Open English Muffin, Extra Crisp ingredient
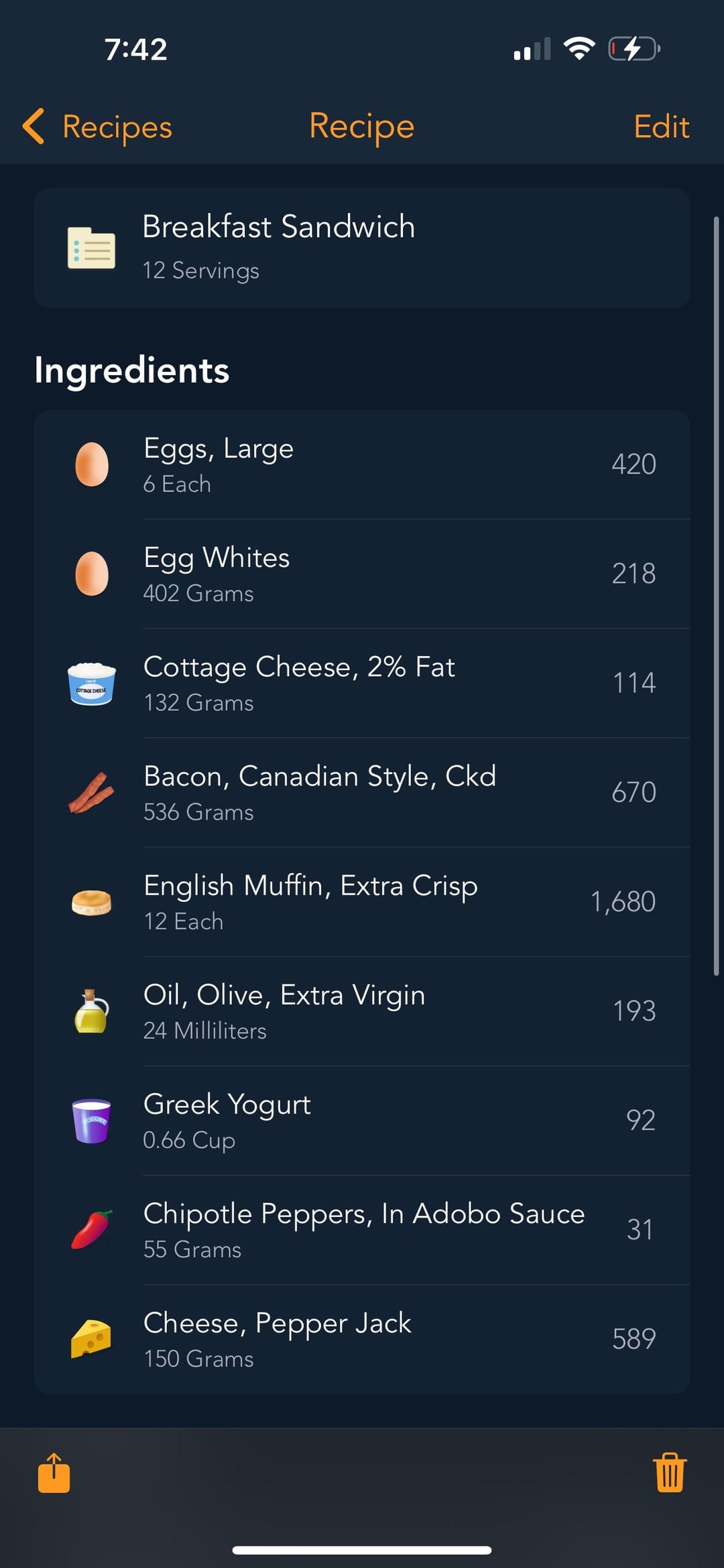The width and height of the screenshot is (724, 1568). [362, 901]
